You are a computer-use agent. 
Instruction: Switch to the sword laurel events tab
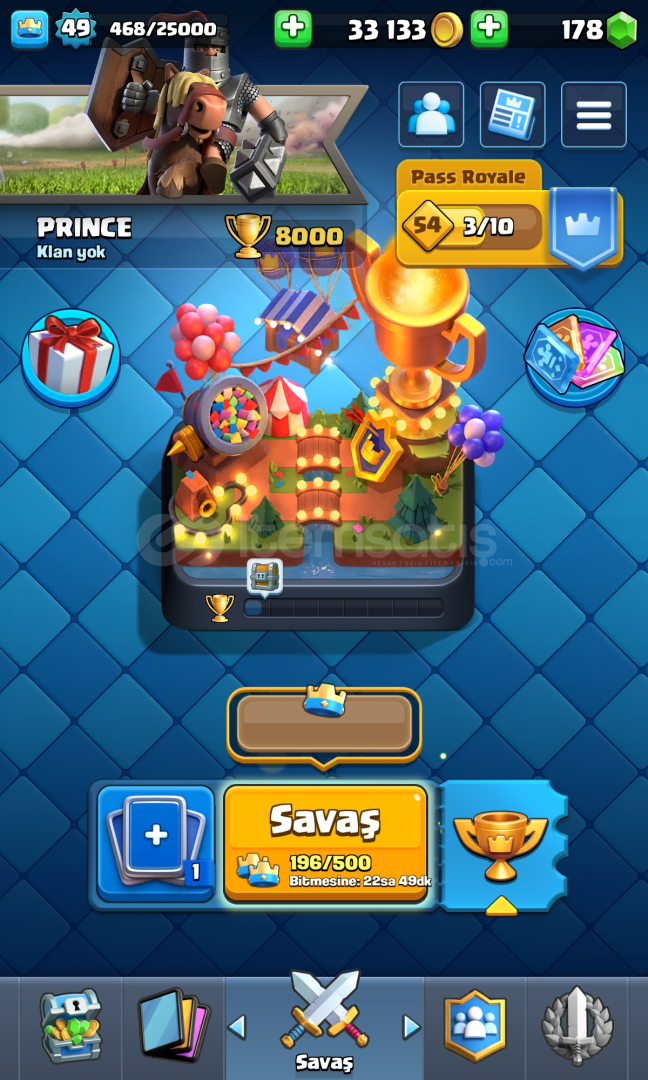(x=577, y=1026)
